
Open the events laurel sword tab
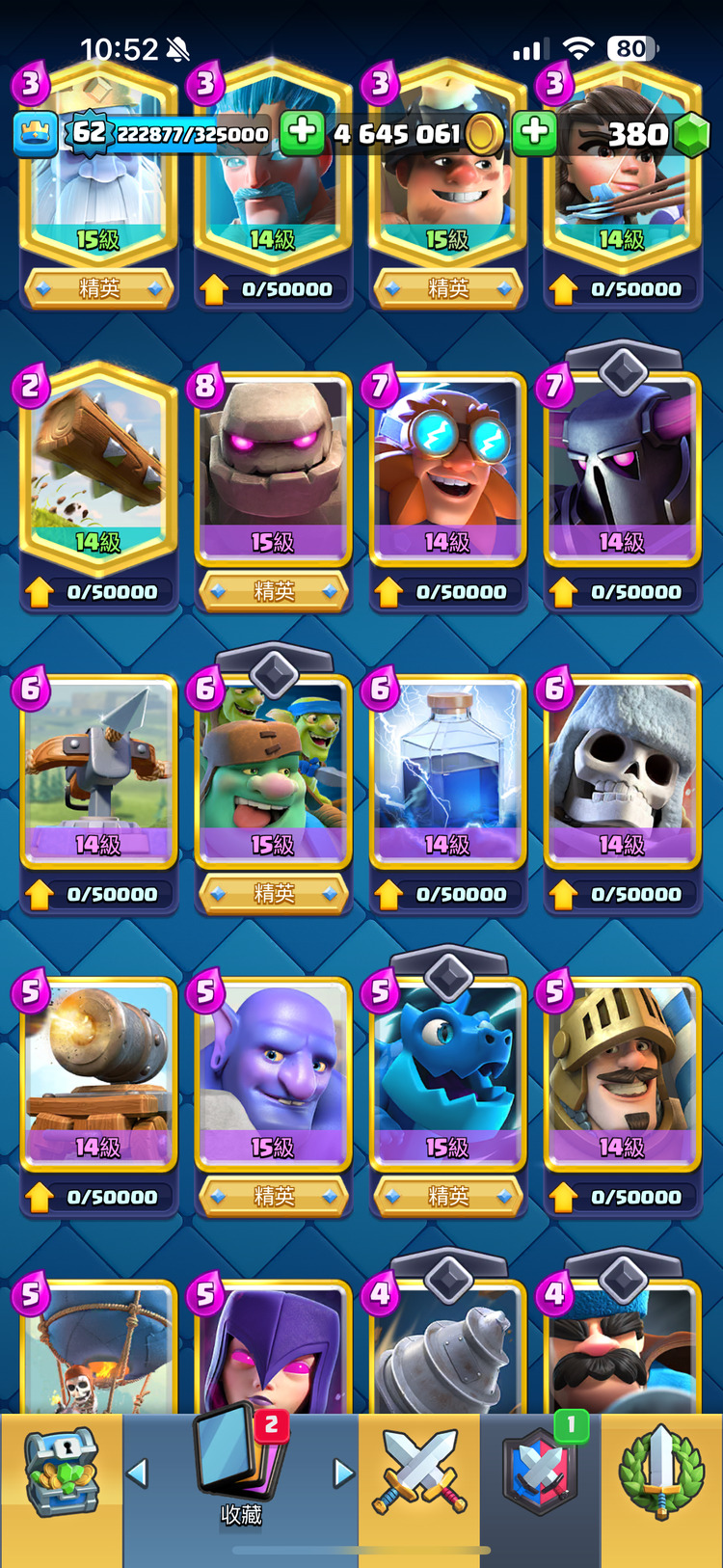tap(661, 1474)
